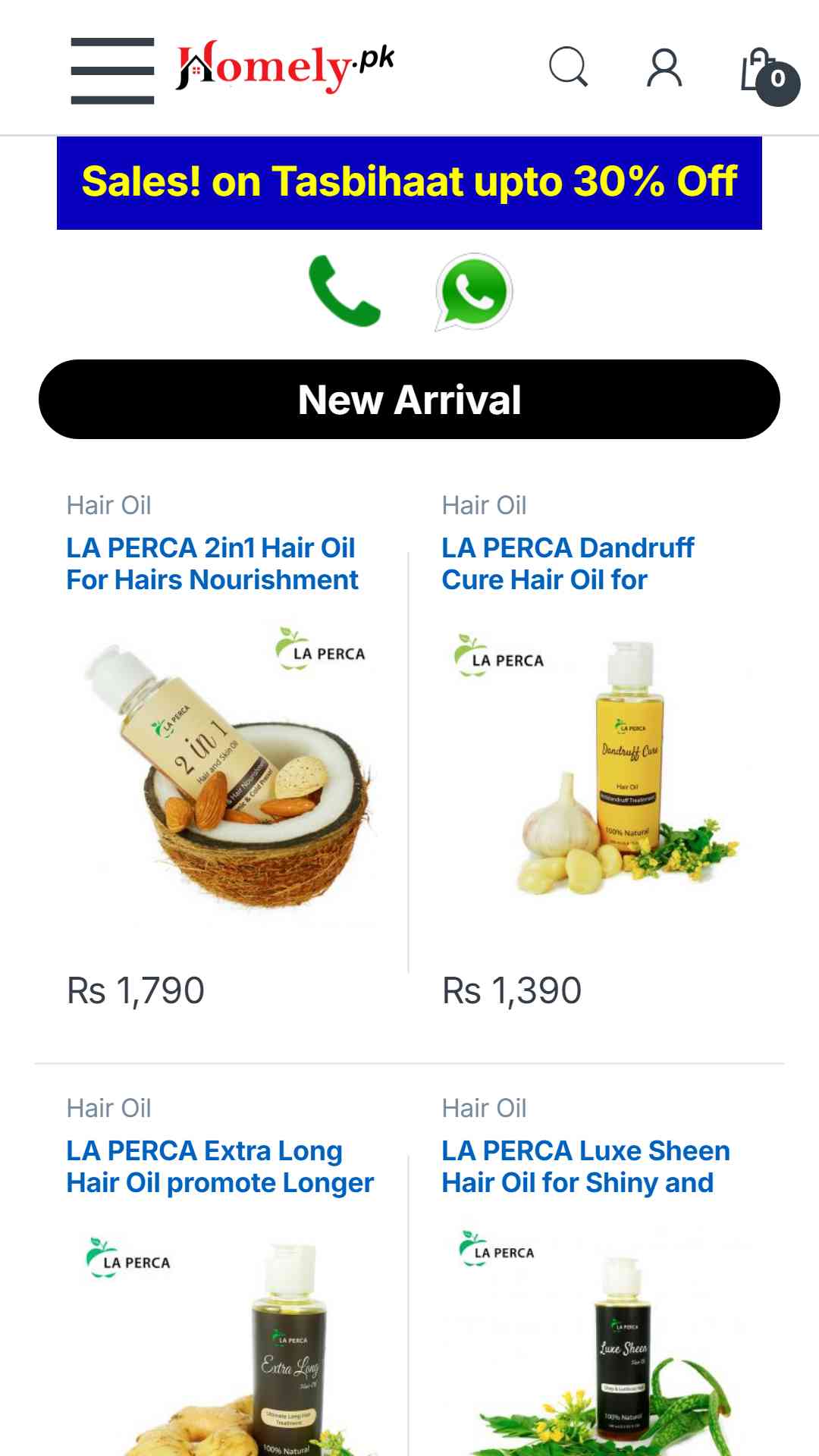Screen dimensions: 819x1456
Task: View the Dandruff Cure product image
Action: (x=599, y=770)
